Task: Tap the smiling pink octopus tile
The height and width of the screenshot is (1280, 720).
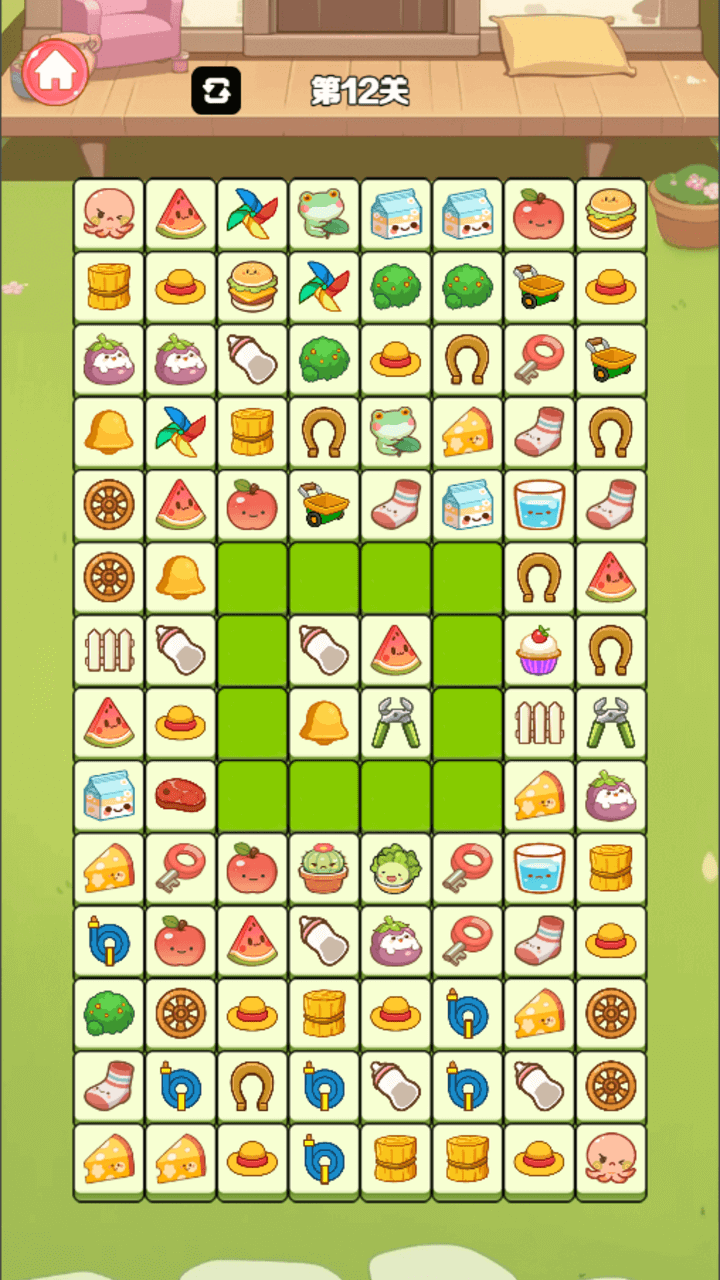Action: tap(108, 215)
